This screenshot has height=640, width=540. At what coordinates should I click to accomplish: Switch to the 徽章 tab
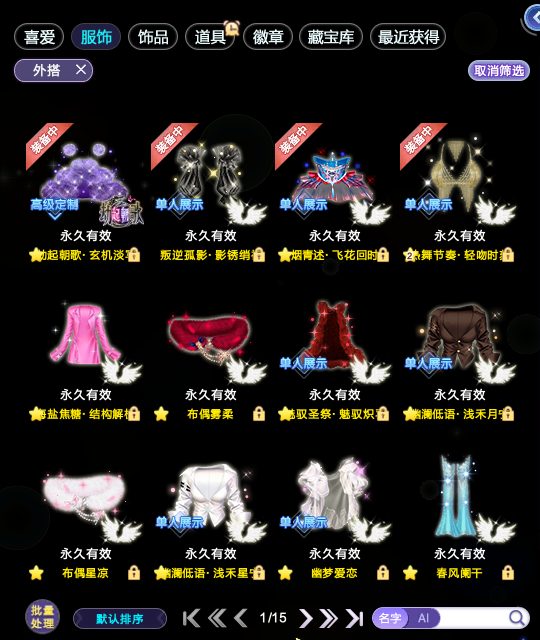268,37
